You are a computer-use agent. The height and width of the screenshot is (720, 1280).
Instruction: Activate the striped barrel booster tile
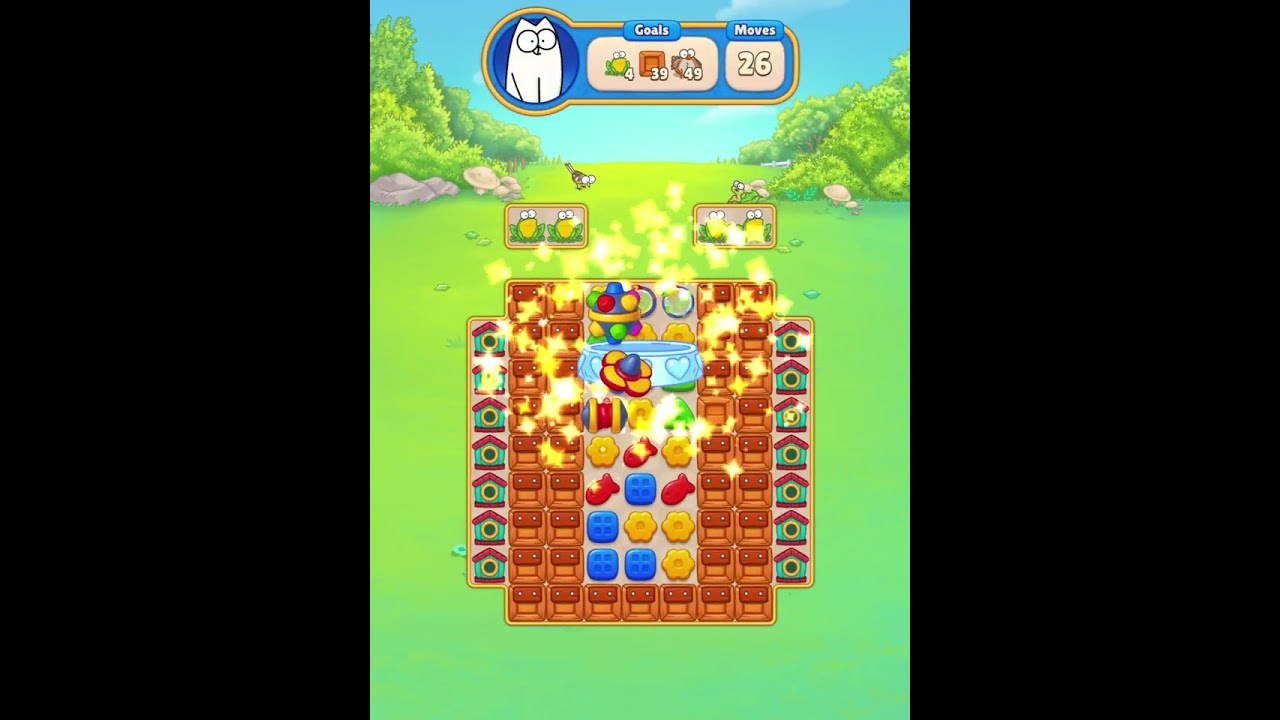tap(603, 414)
